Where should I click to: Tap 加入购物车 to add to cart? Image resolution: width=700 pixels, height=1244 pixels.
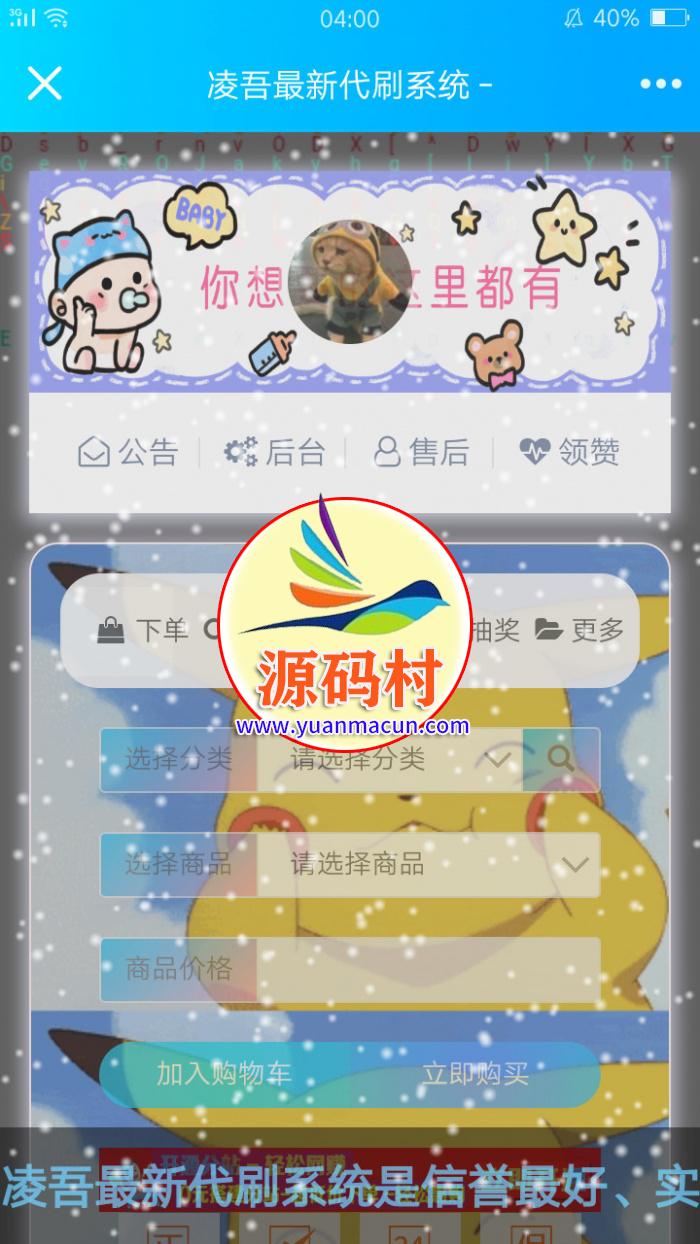tap(224, 1075)
